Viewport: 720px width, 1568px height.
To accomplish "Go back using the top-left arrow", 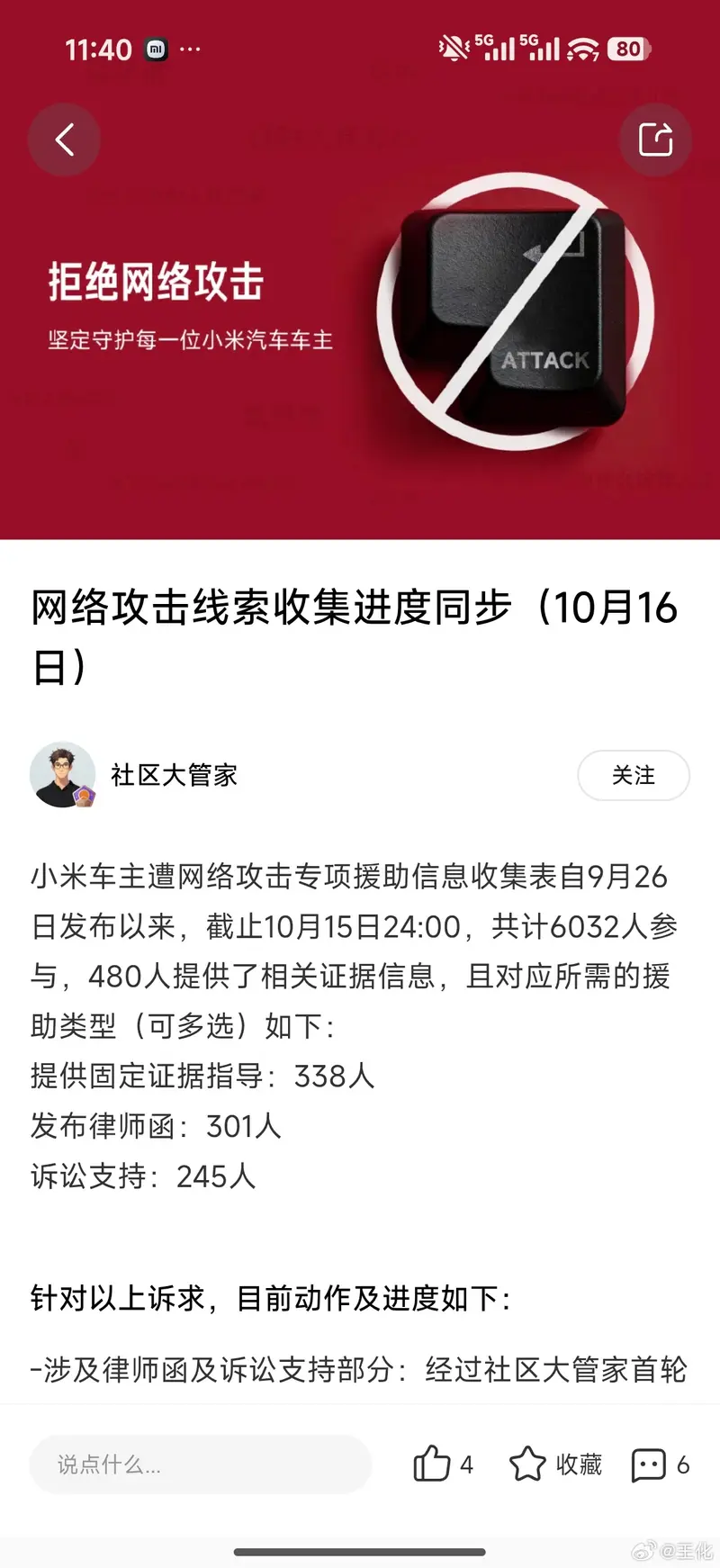I will tap(64, 140).
